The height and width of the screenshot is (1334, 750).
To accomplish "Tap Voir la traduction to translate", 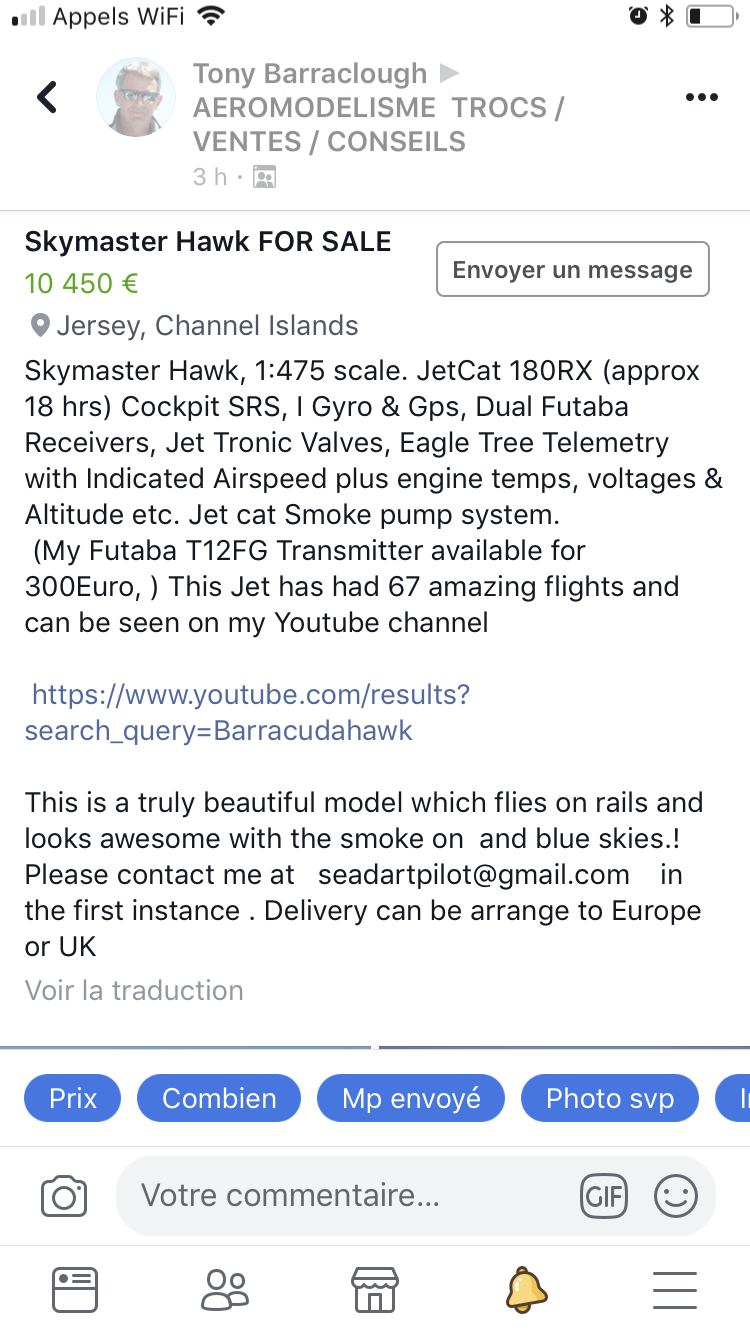I will click(x=134, y=990).
